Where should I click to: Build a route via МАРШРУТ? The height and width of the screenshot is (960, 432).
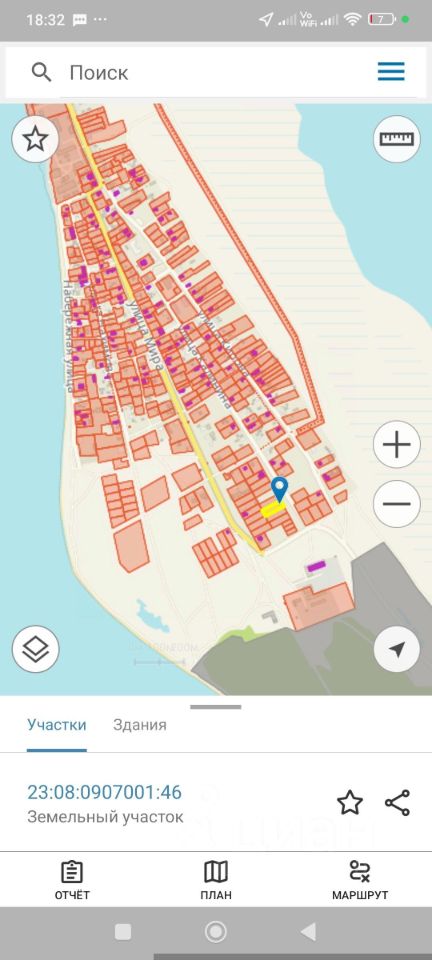(360, 880)
